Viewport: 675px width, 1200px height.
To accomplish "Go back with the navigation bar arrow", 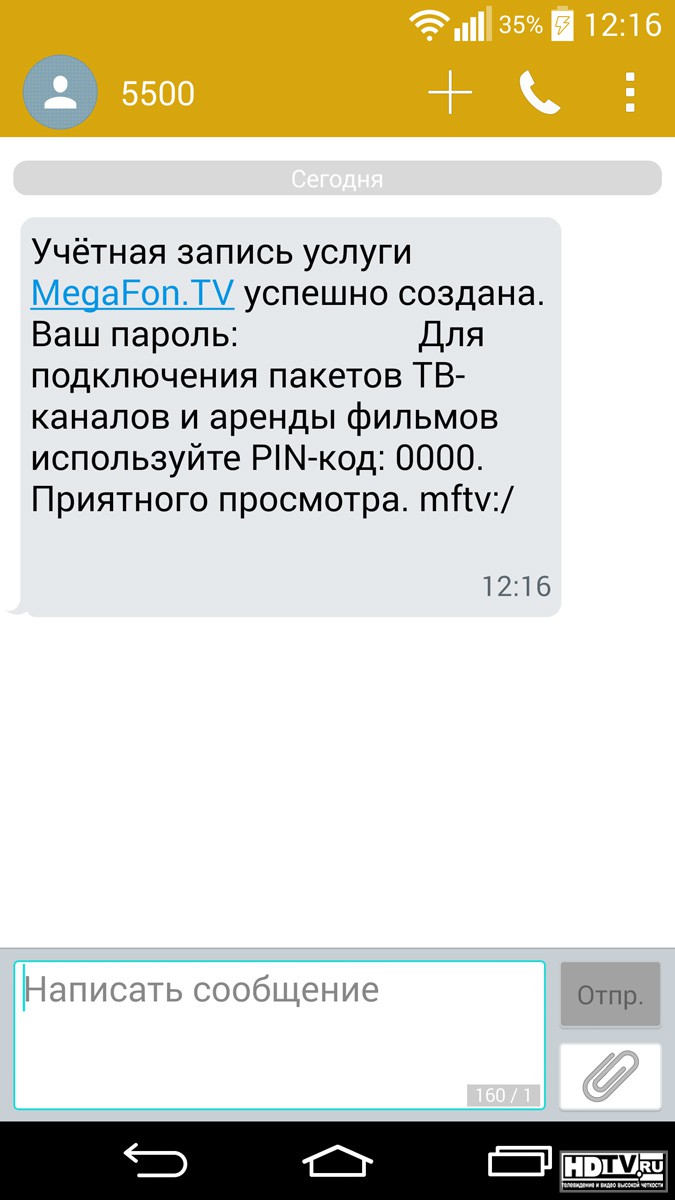I will [x=154, y=1160].
